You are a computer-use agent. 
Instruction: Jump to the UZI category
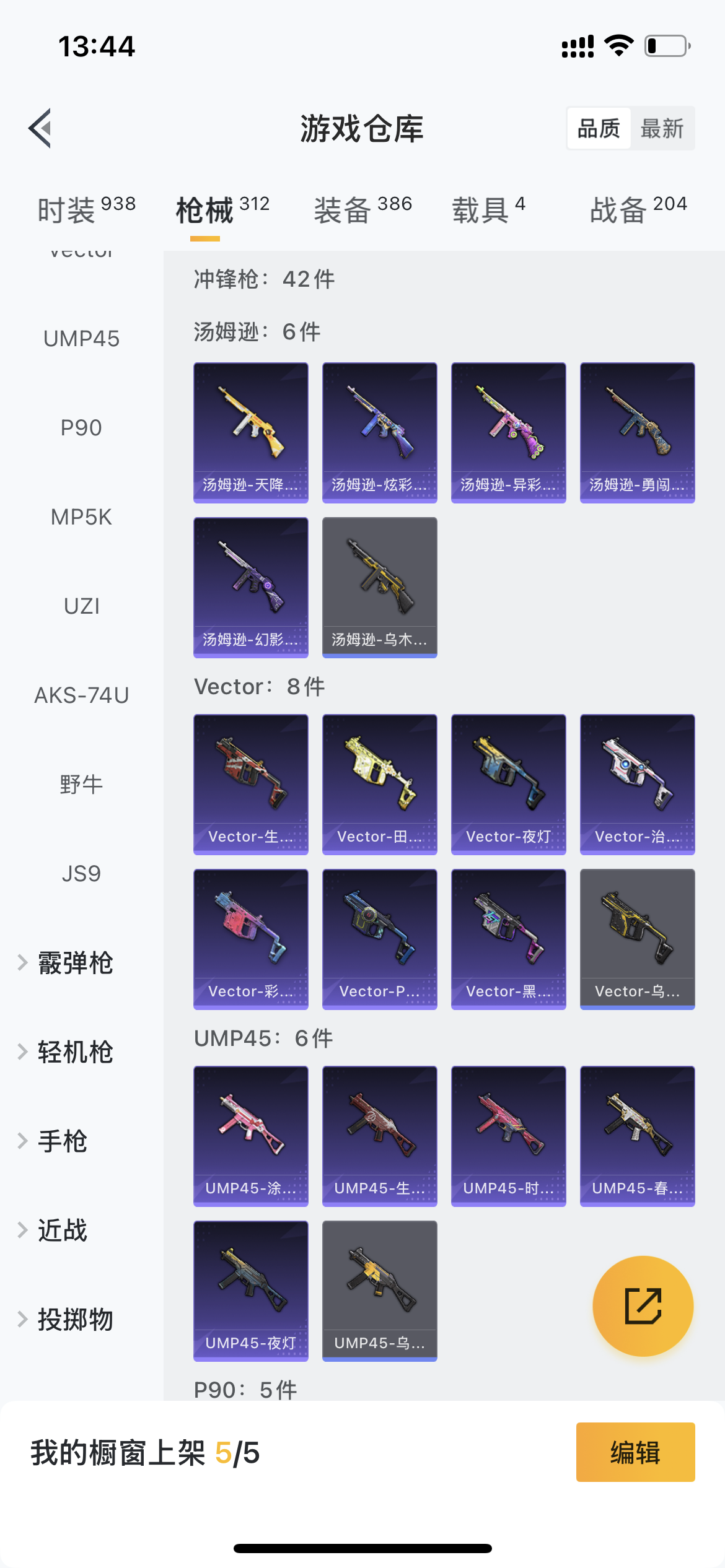coord(81,606)
